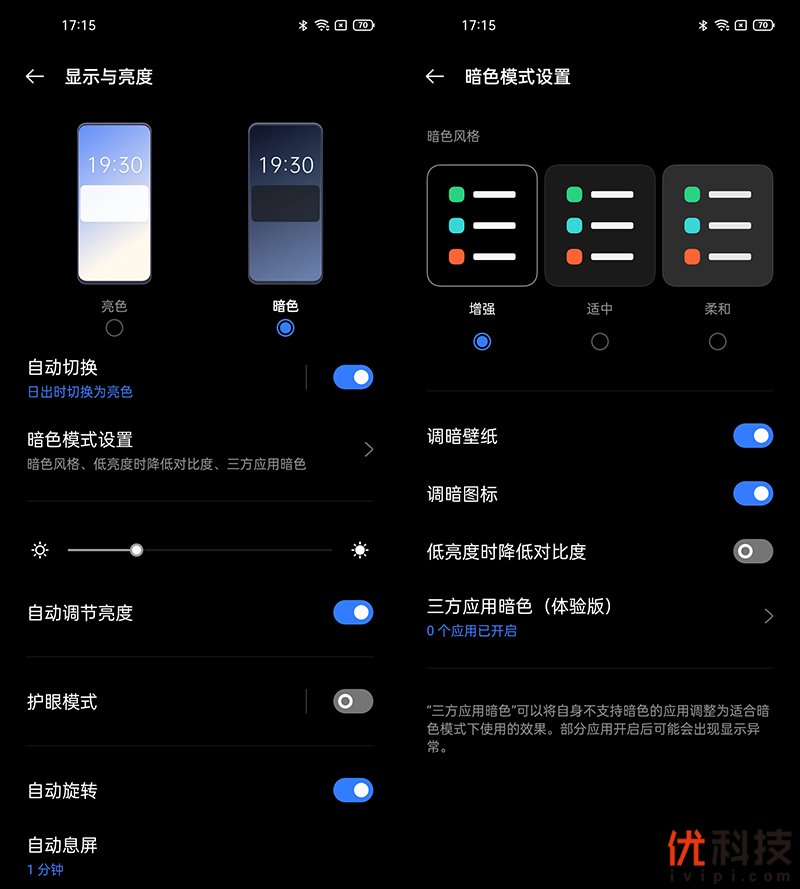Choose the 增强 dark style
Screen dimensions: 800x889
click(482, 341)
